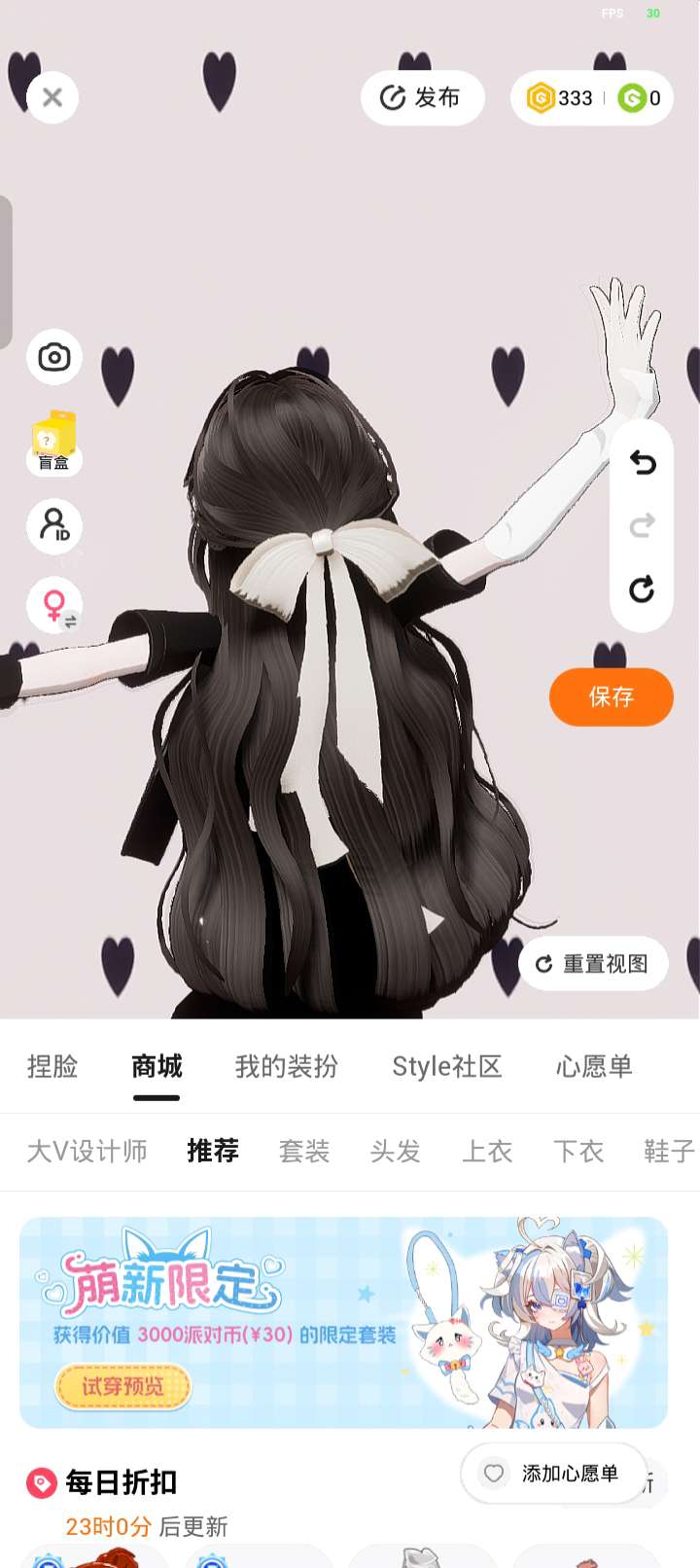Undo the last change
The height and width of the screenshot is (1568, 700).
coord(642,462)
